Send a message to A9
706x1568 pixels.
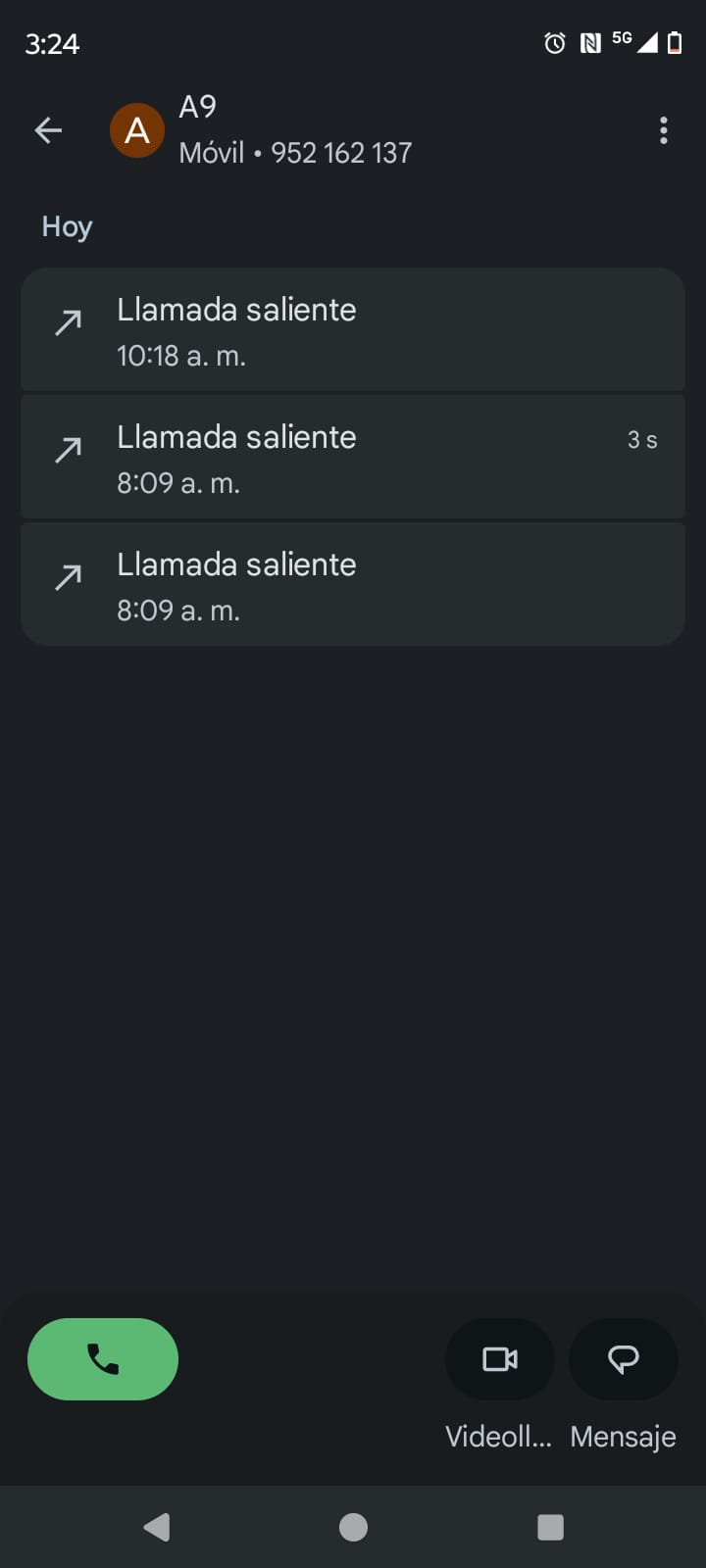pos(624,1359)
